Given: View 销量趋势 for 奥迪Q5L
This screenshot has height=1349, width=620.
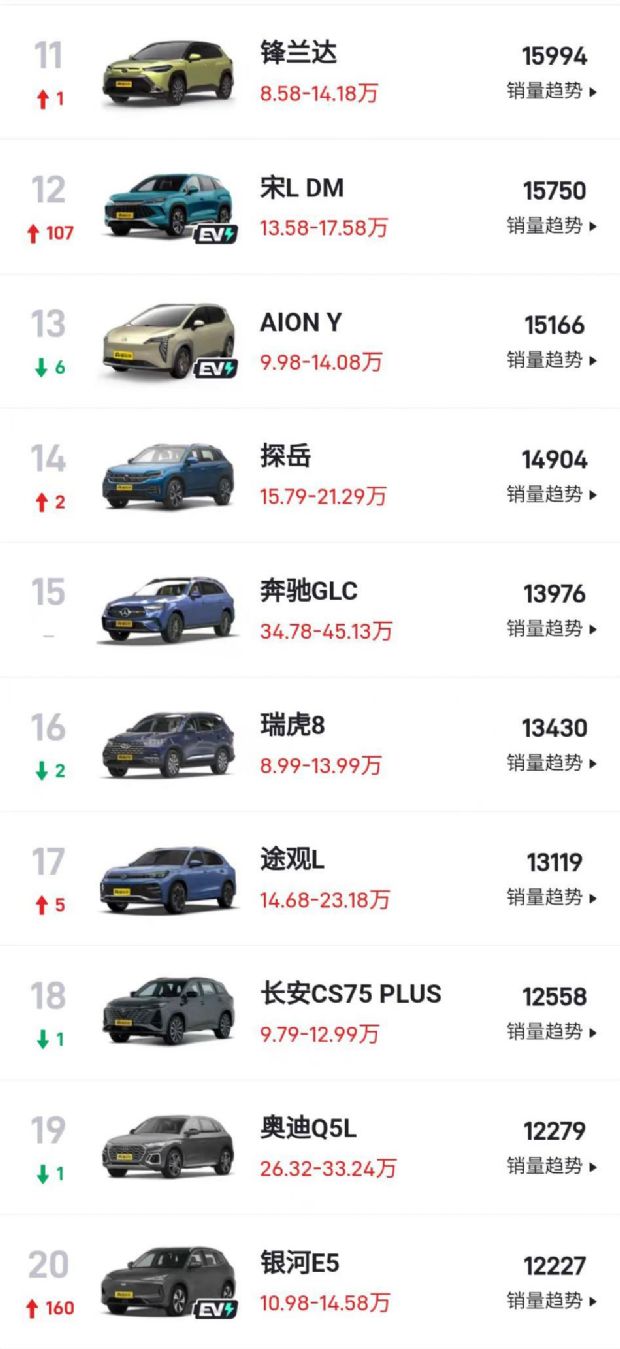Looking at the screenshot, I should click(x=551, y=1166).
